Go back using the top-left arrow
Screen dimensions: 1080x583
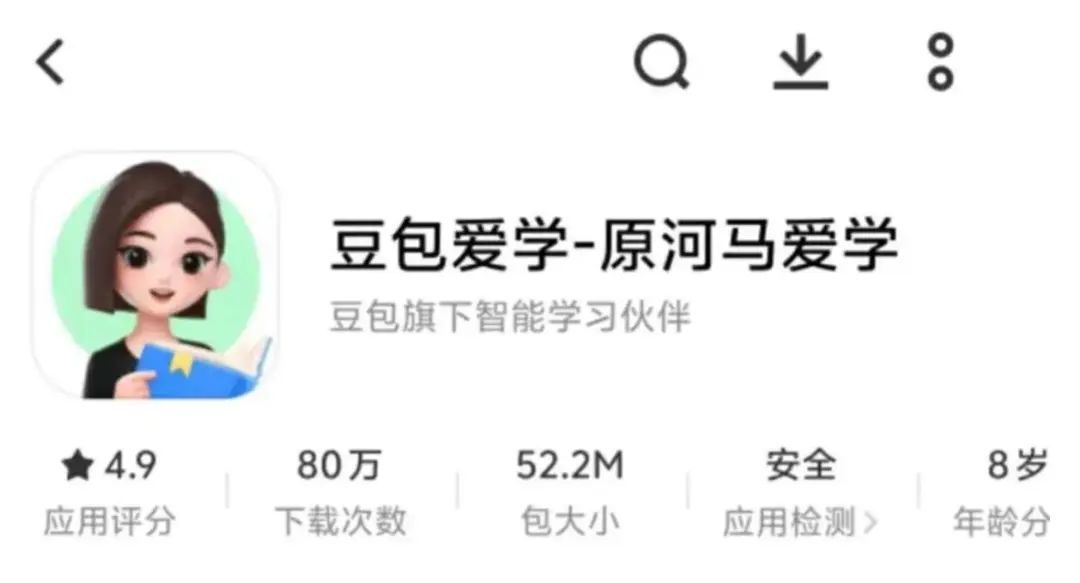(50, 61)
